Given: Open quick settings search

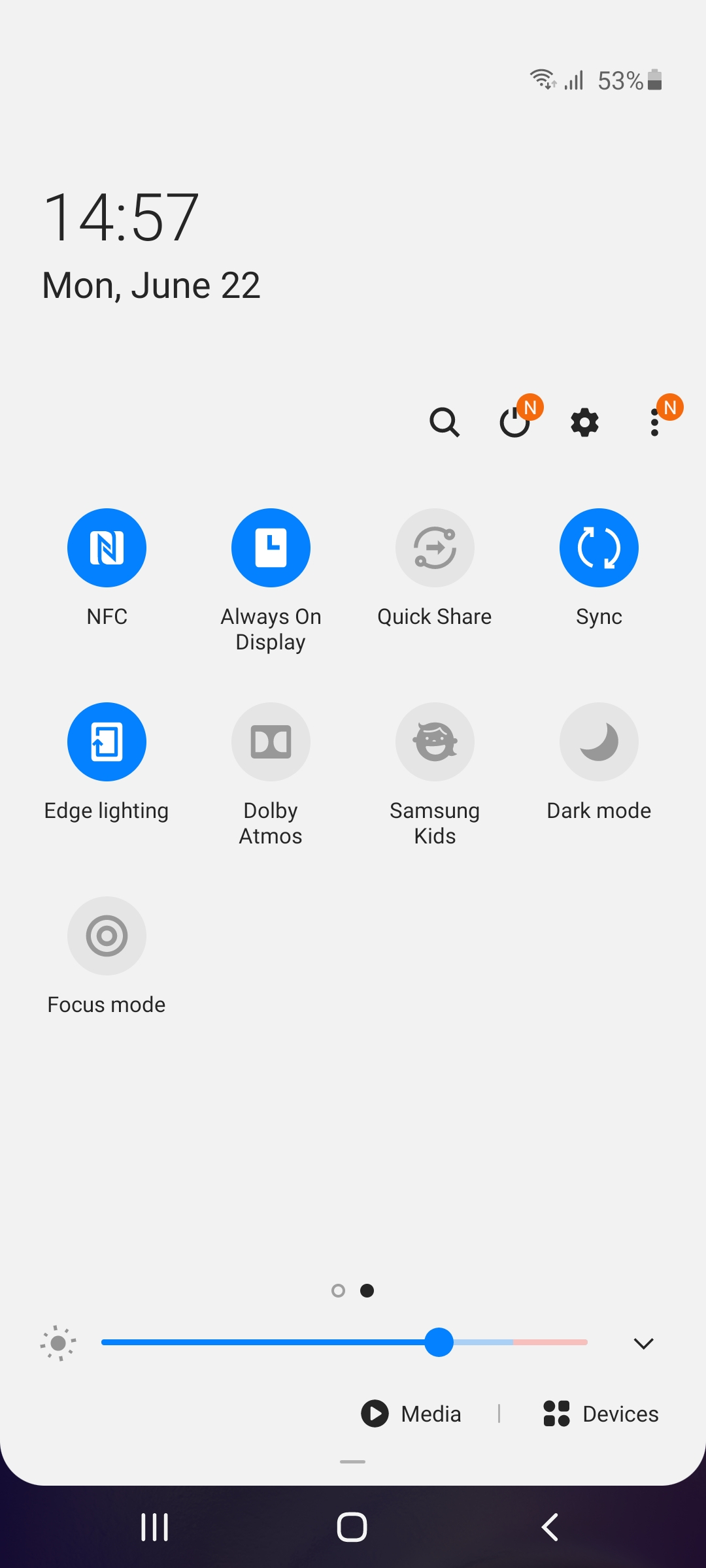Looking at the screenshot, I should pos(445,422).
